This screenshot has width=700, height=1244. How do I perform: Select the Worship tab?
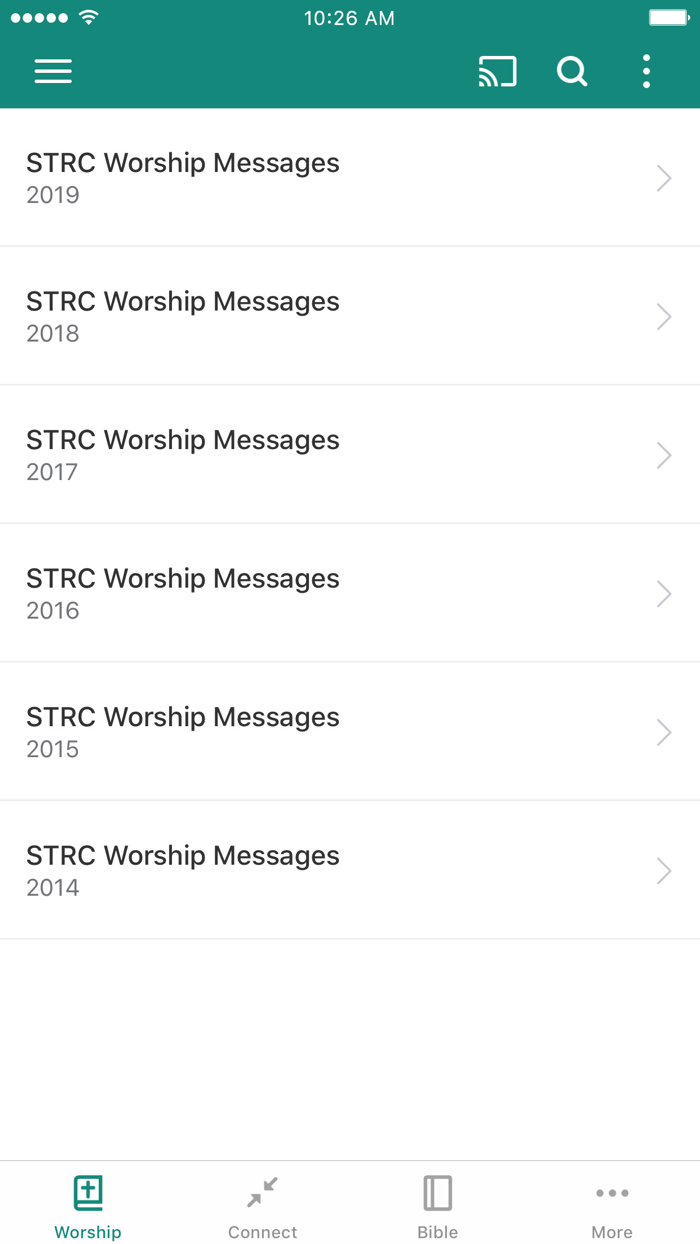click(88, 1205)
